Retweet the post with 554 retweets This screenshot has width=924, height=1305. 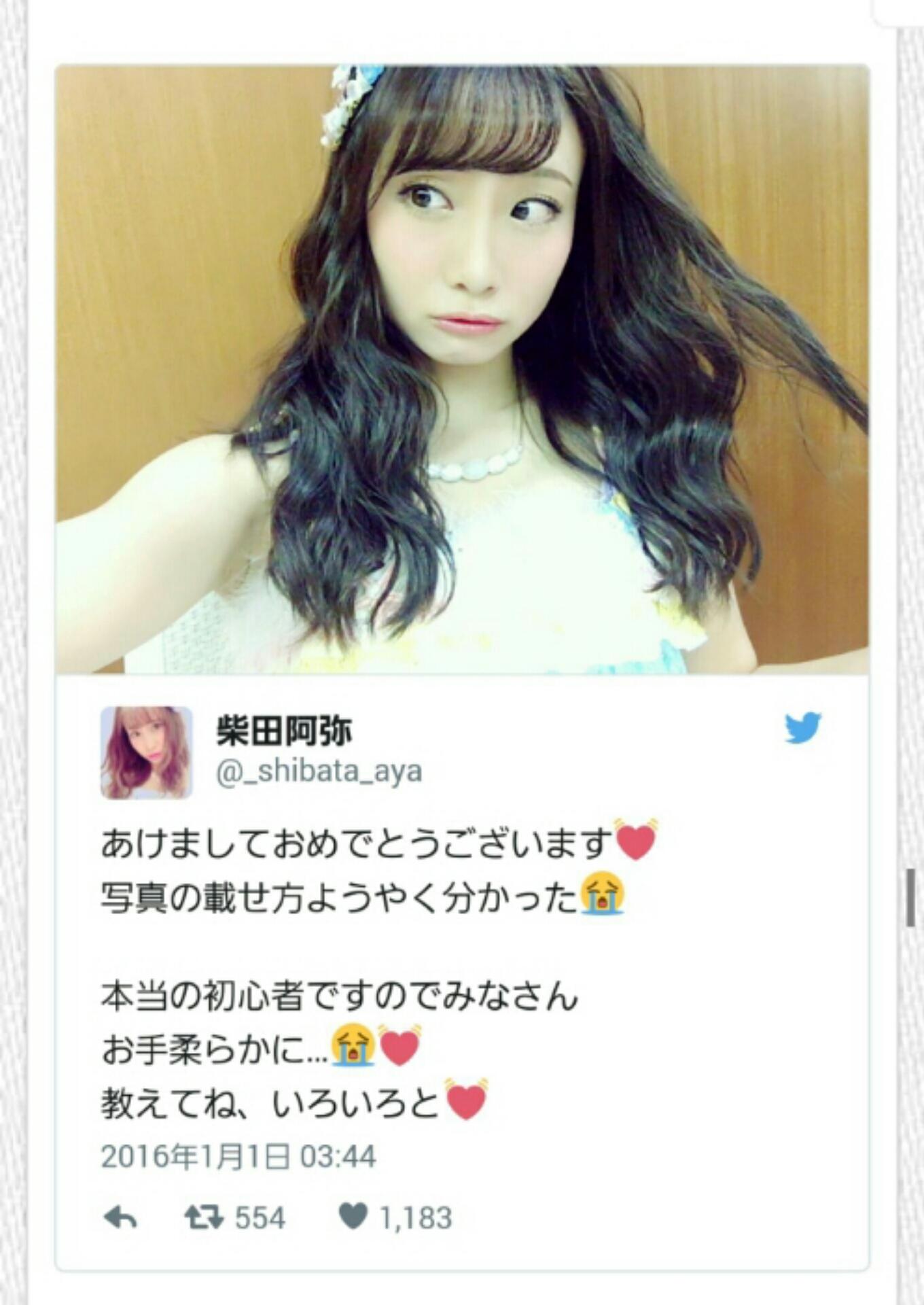205,1217
